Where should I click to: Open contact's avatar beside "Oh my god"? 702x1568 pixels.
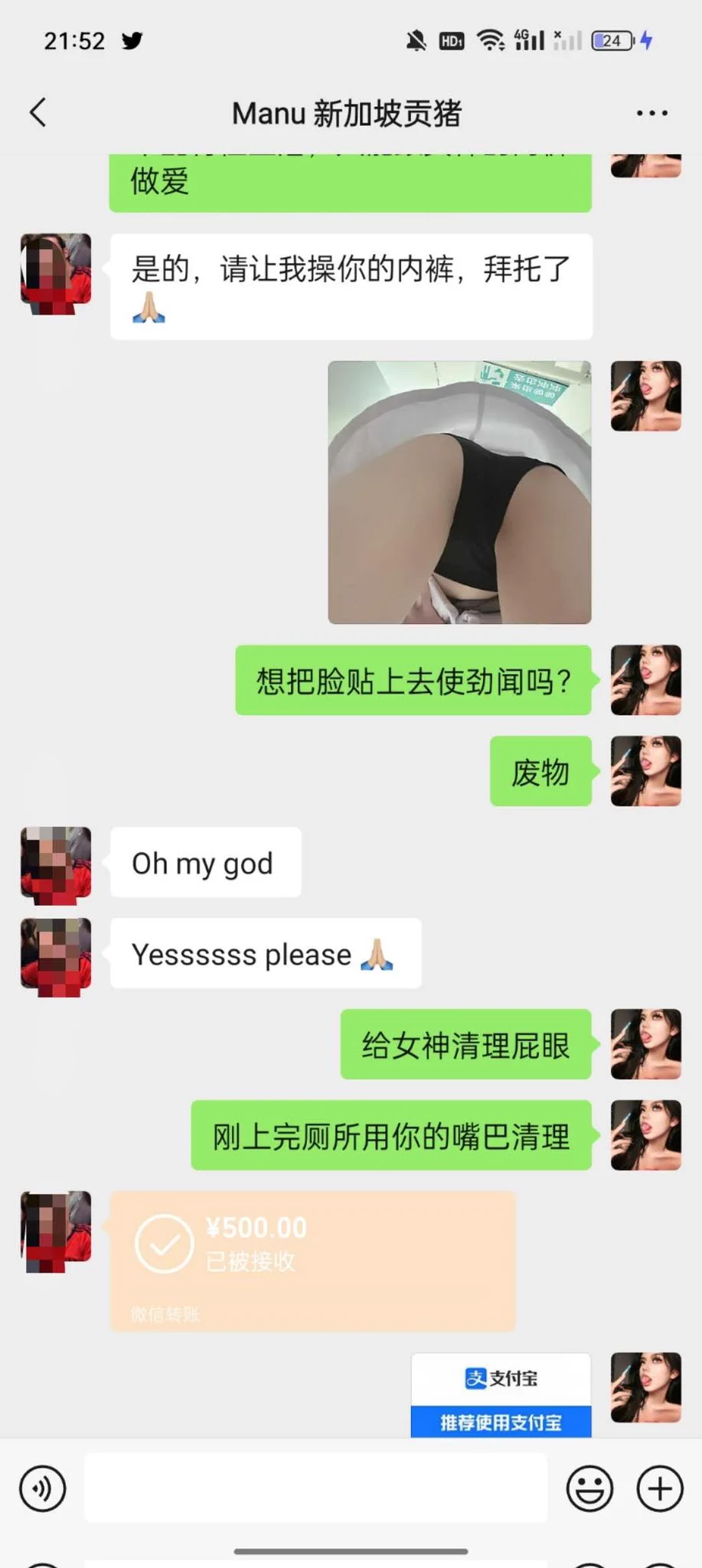coord(56,861)
